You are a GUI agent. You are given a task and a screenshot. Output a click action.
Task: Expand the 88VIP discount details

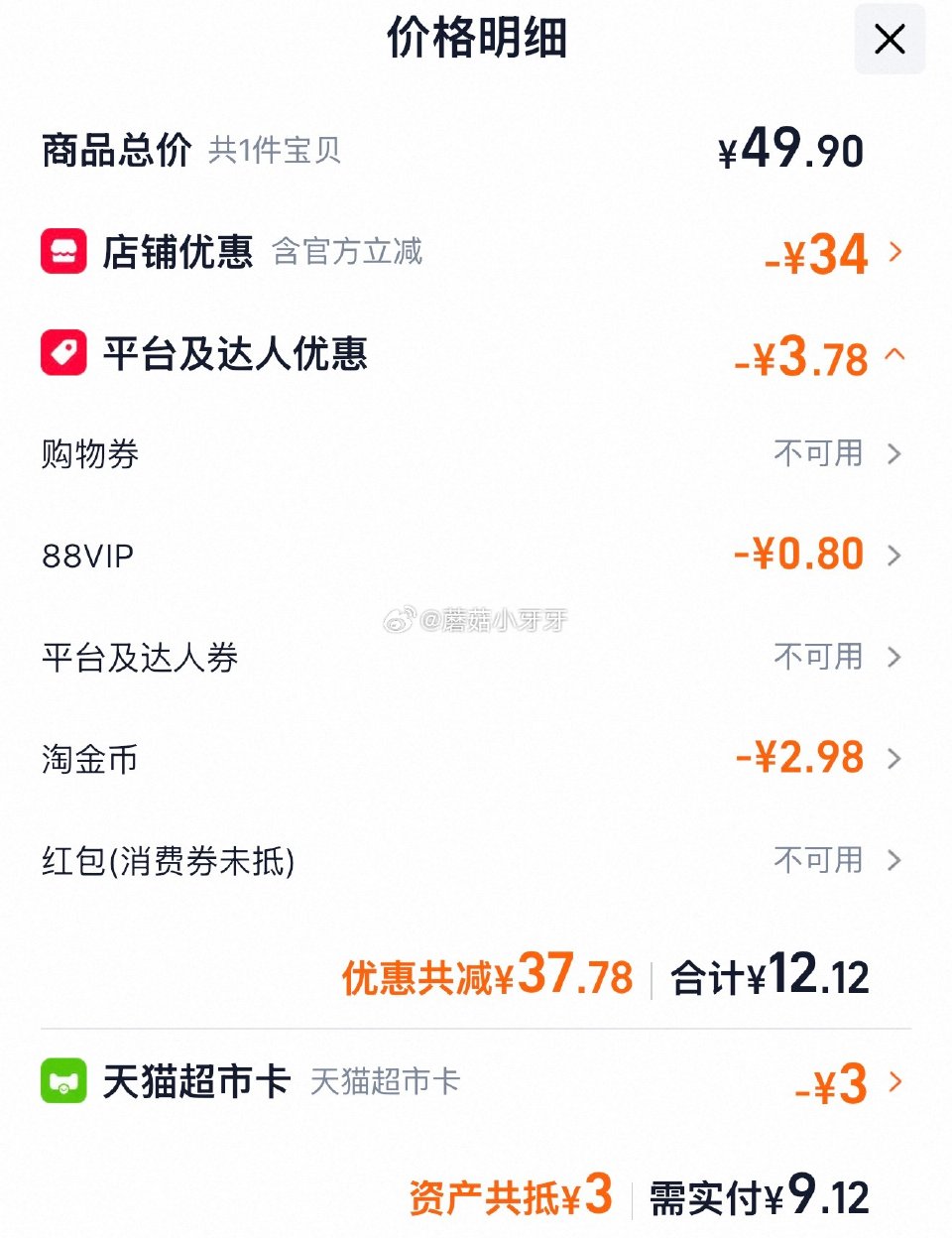point(895,556)
